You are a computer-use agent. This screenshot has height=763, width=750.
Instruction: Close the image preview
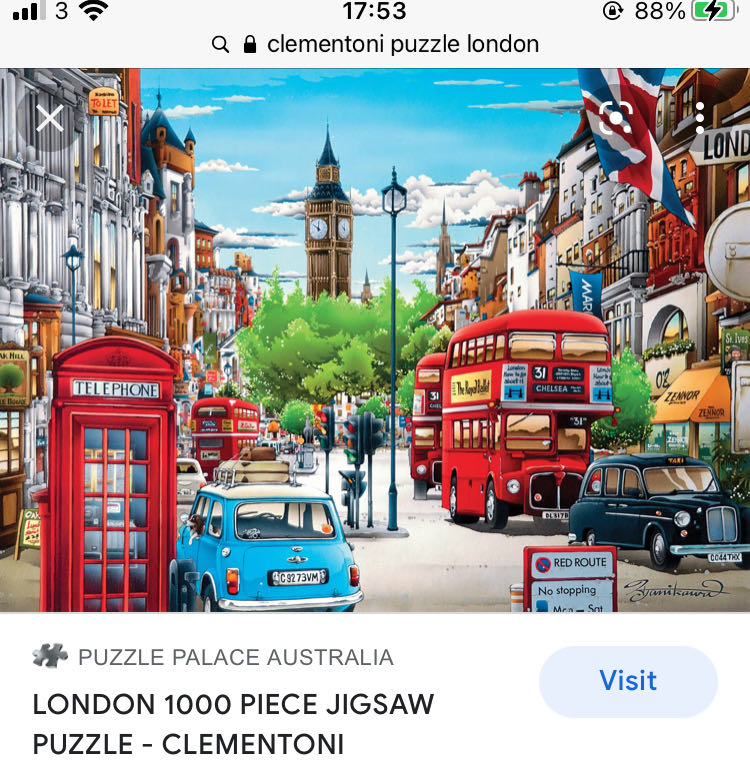[50, 119]
